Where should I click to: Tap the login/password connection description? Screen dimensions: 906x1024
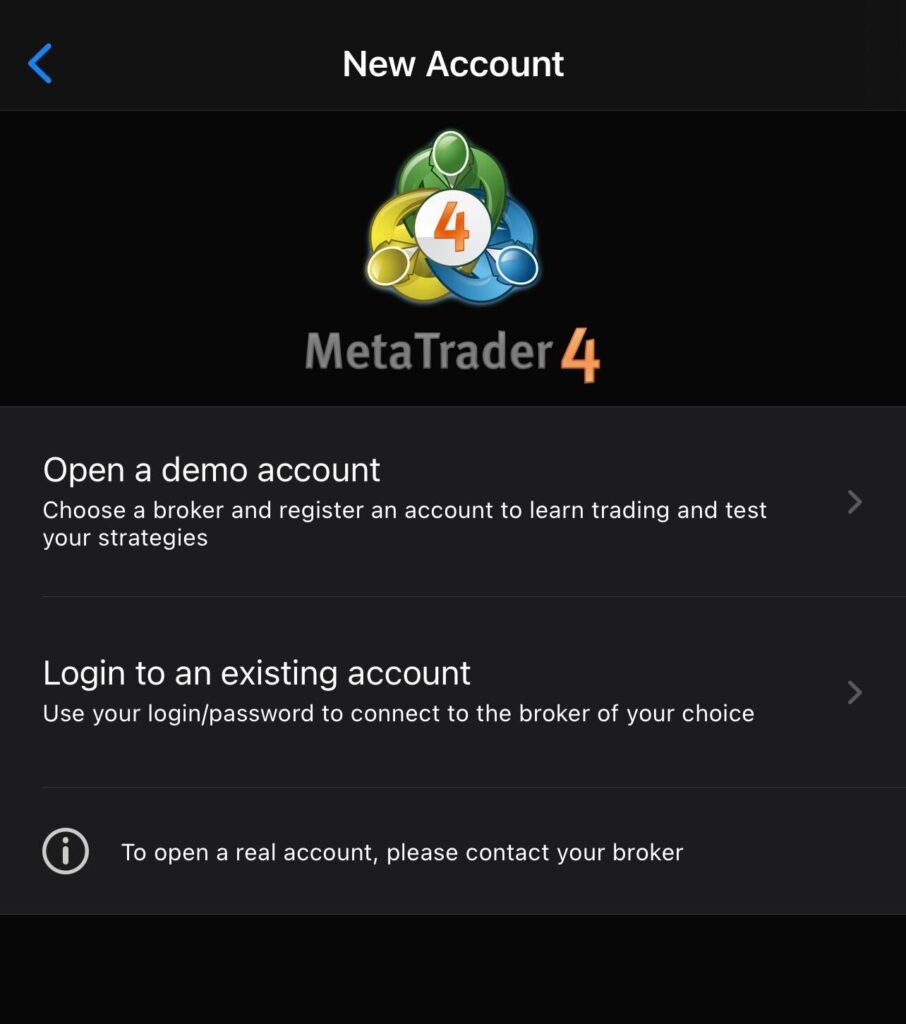[400, 714]
